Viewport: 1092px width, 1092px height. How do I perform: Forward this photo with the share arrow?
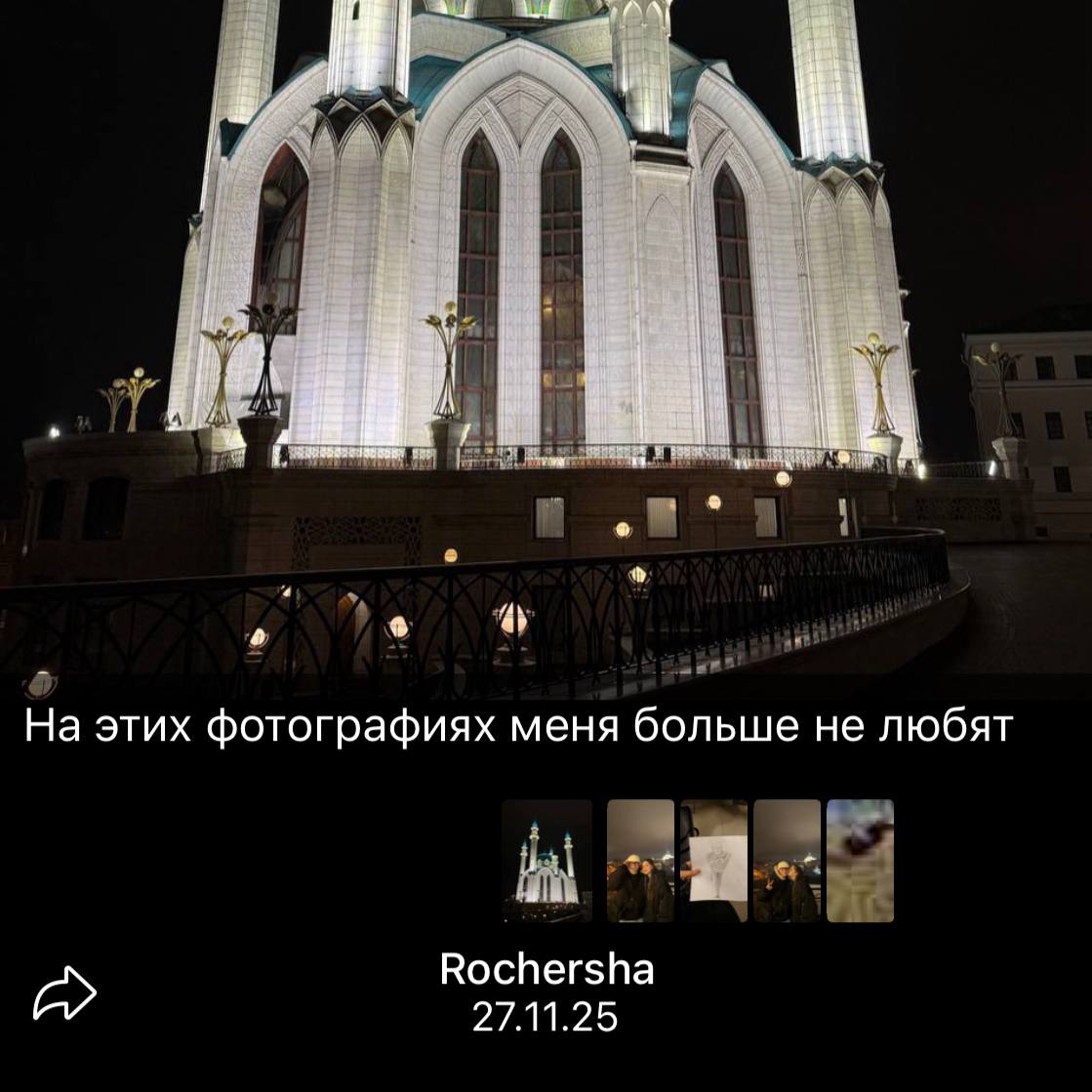[64, 994]
